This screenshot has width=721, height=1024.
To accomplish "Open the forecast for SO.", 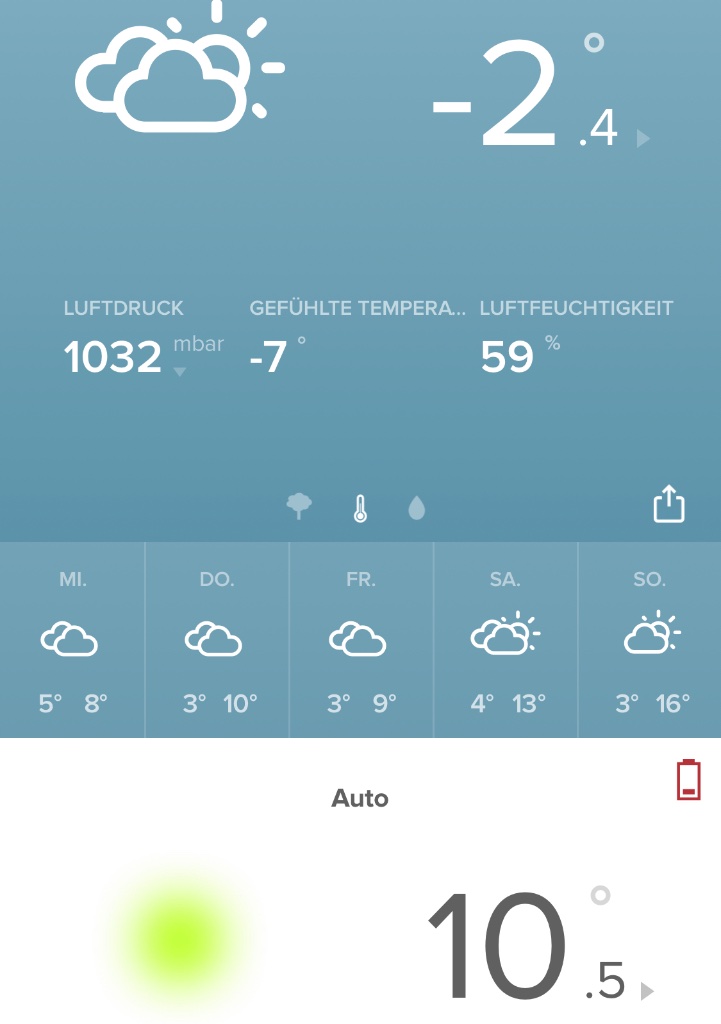I will pos(650,640).
